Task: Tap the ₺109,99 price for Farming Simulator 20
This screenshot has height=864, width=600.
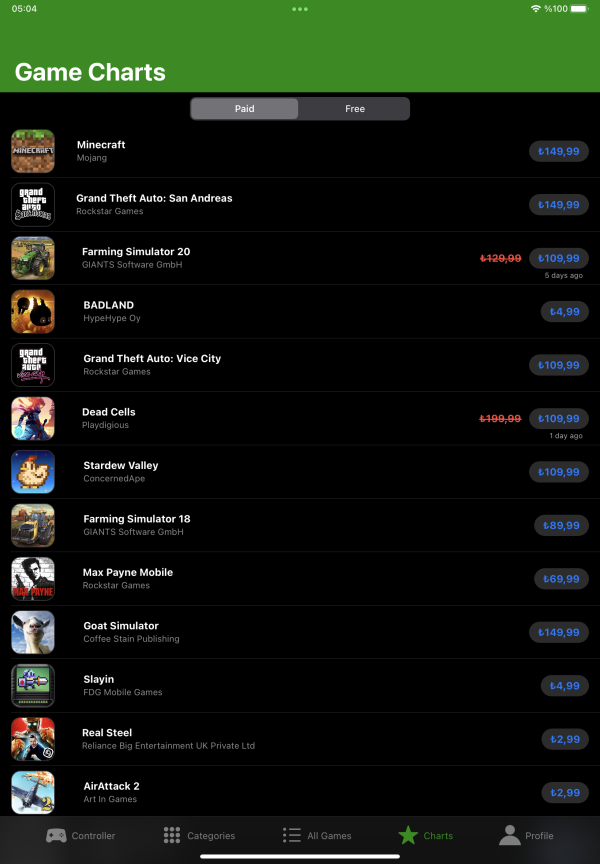Action: coord(558,258)
